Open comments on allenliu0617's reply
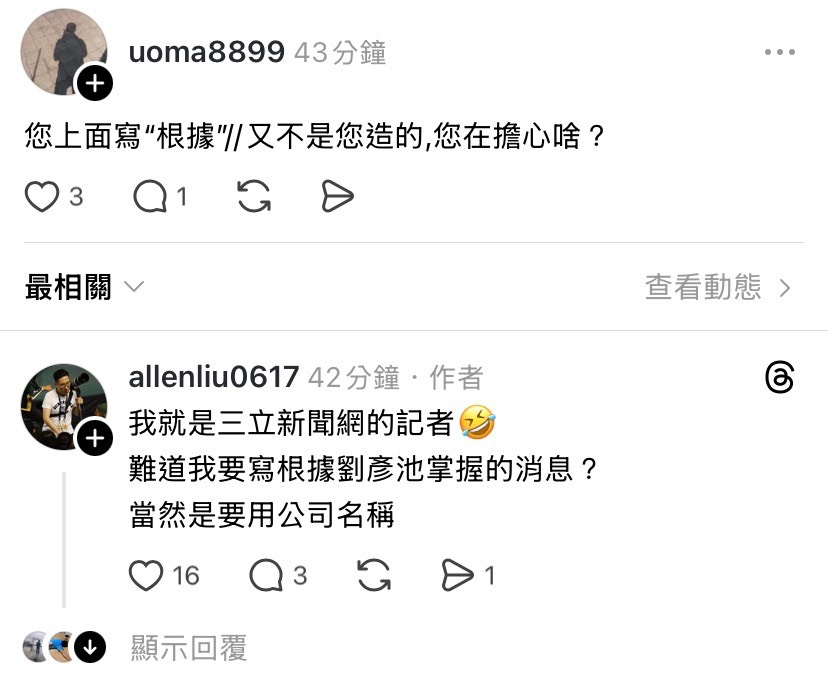This screenshot has width=828, height=688. pyautogui.click(x=266, y=575)
